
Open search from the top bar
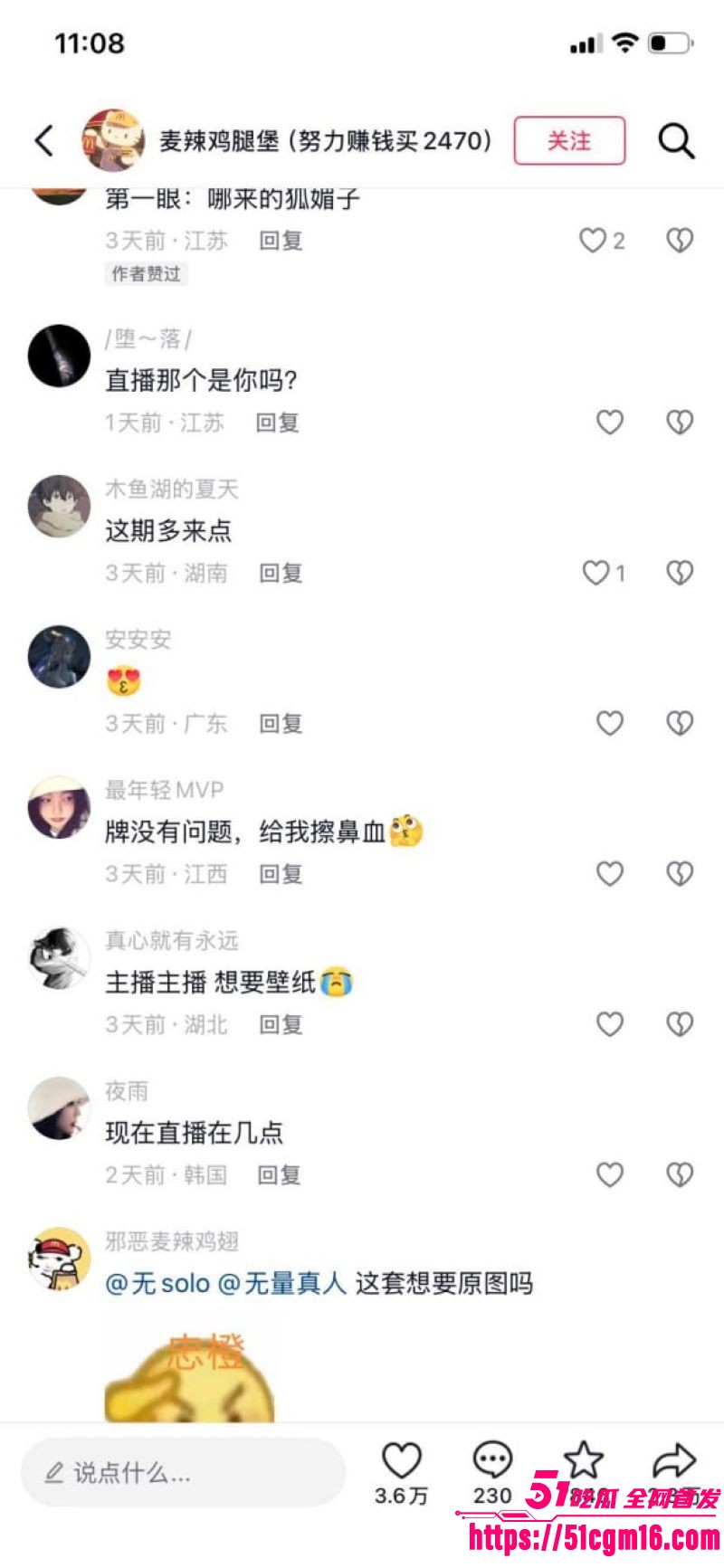click(675, 141)
